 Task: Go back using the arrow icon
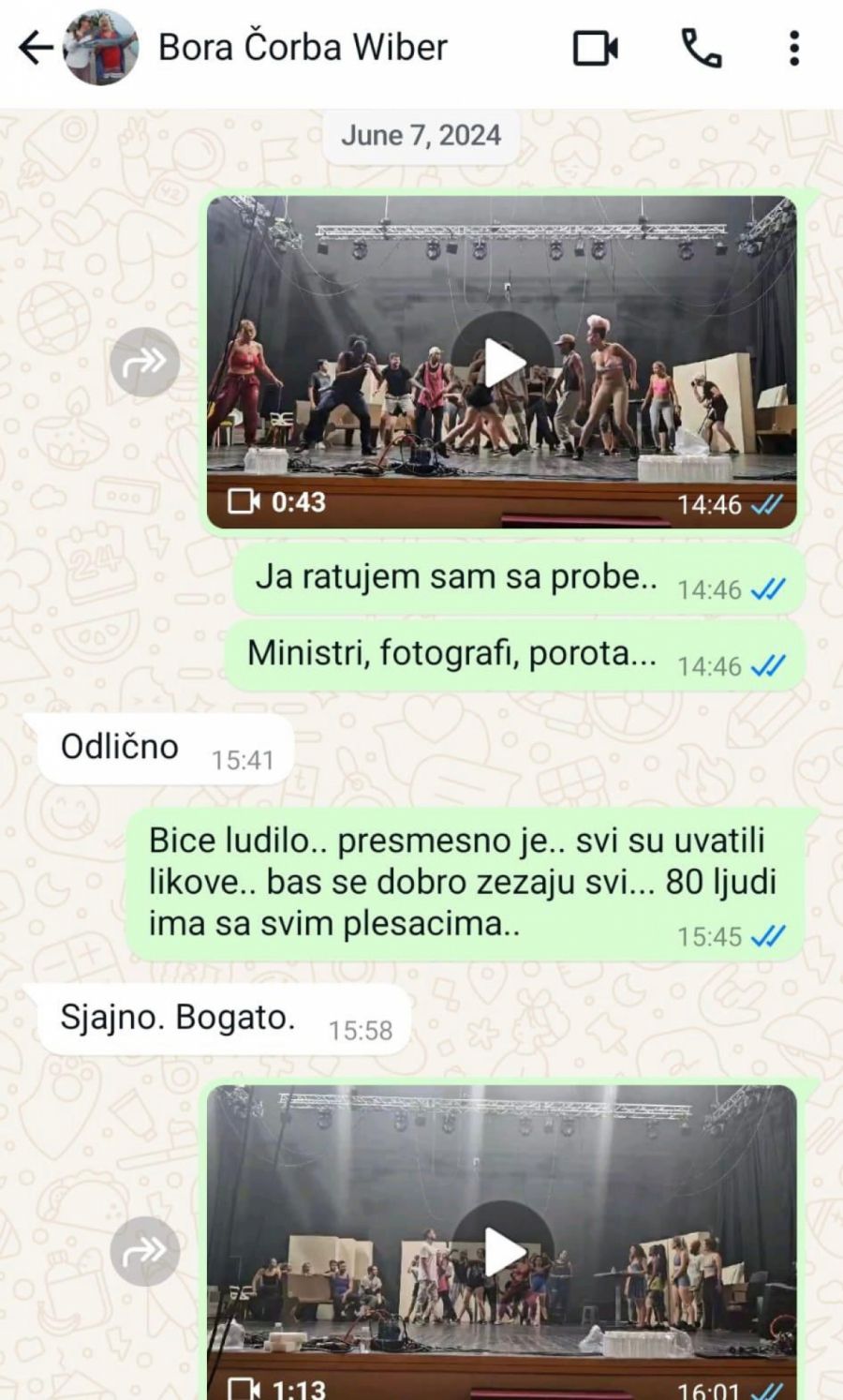[36, 48]
